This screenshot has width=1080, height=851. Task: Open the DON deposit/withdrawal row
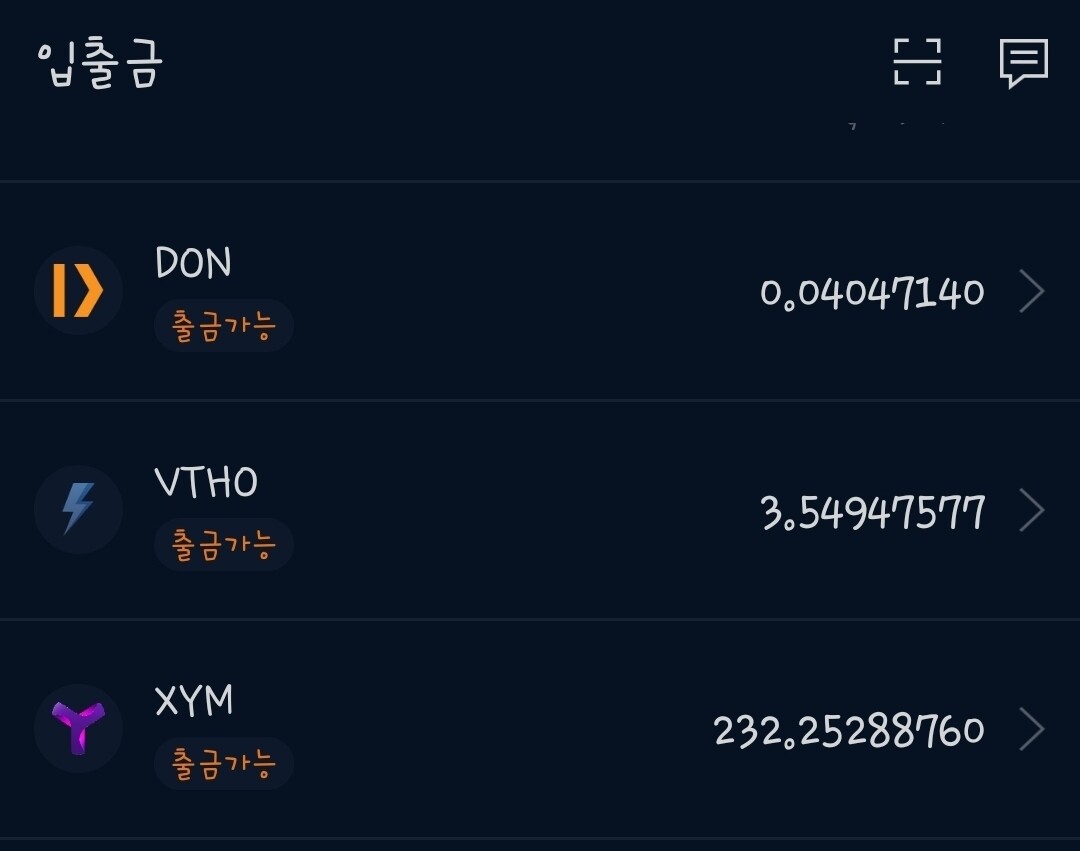(540, 291)
